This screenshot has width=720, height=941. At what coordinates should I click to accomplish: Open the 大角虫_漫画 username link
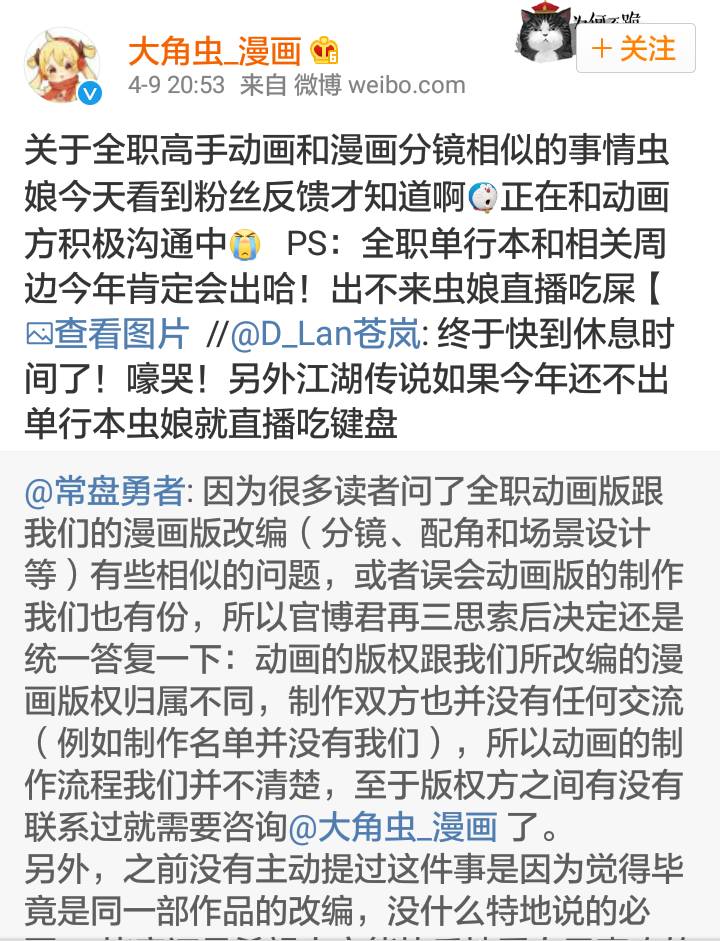click(215, 48)
